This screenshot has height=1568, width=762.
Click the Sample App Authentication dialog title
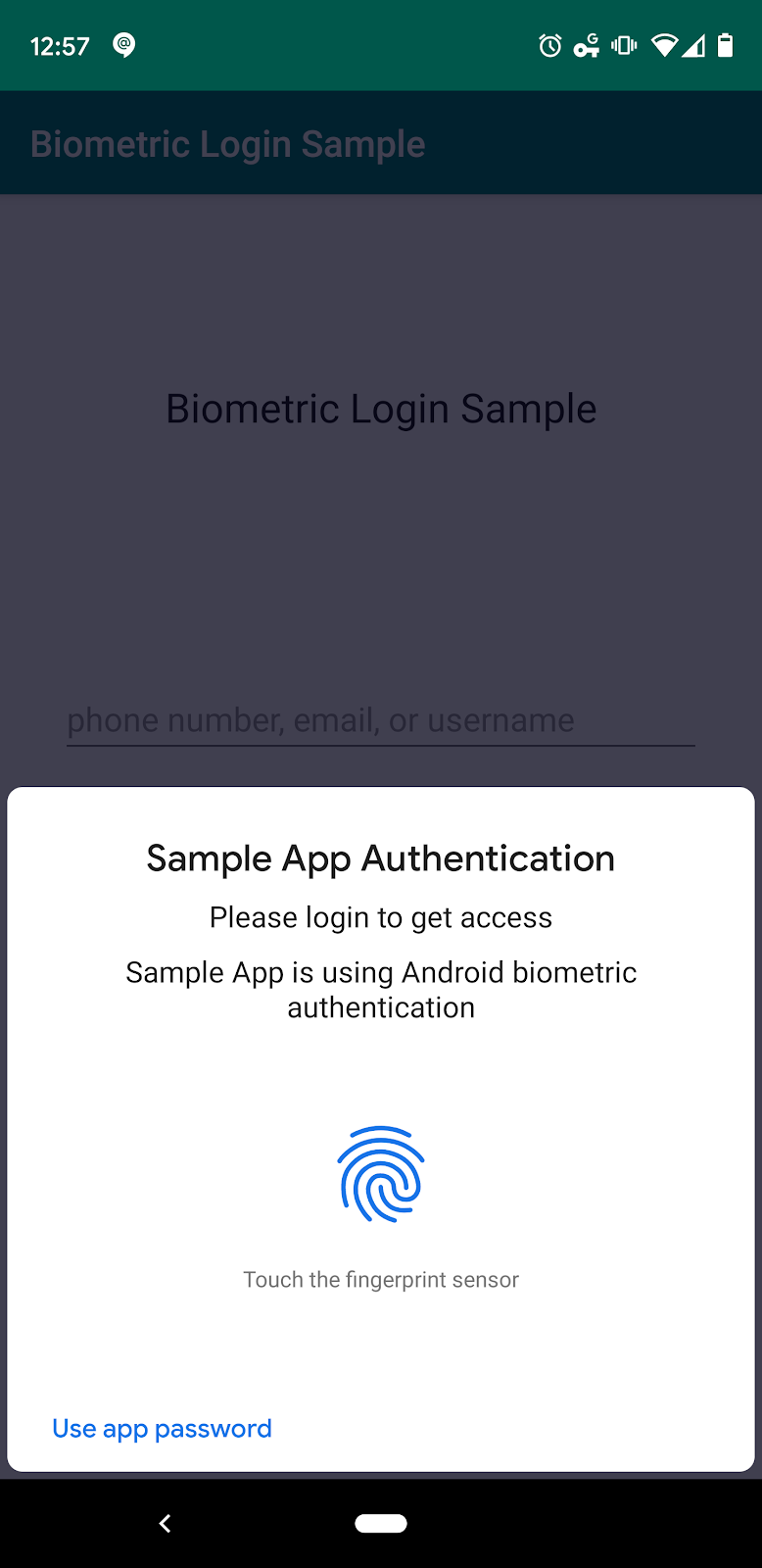381,857
